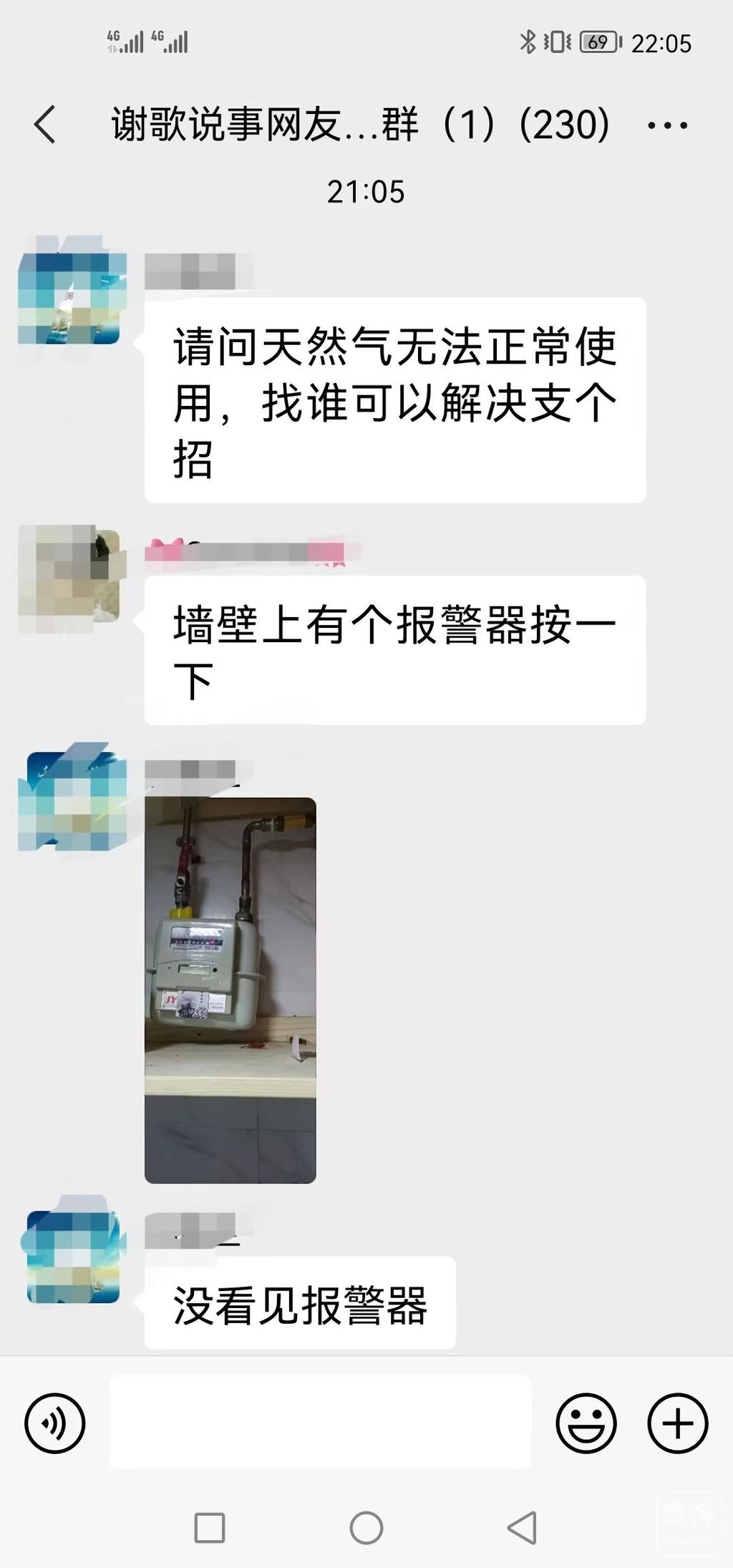Tap the avatar beside the 请问天然气 message

point(70,297)
